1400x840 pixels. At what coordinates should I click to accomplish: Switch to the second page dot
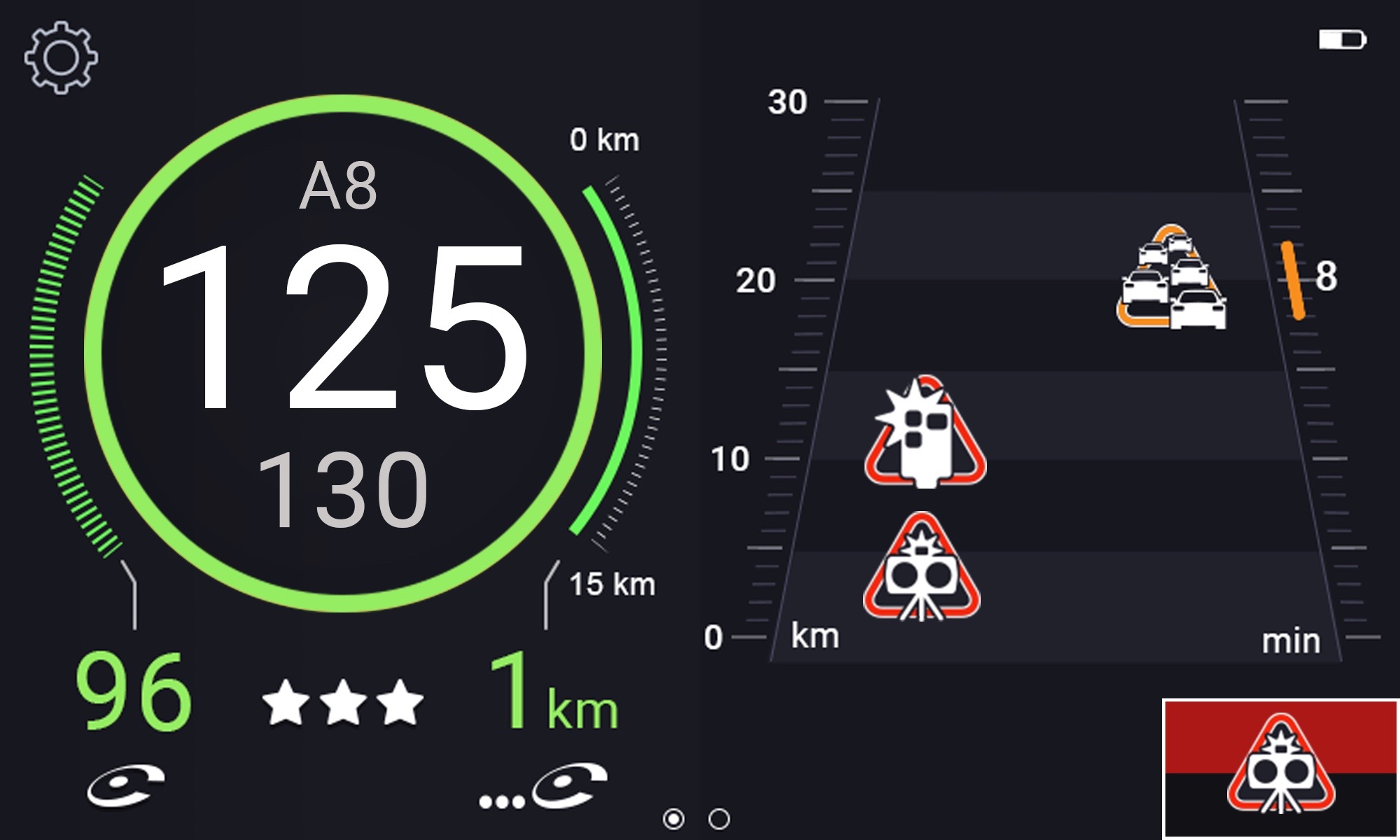coord(719,818)
